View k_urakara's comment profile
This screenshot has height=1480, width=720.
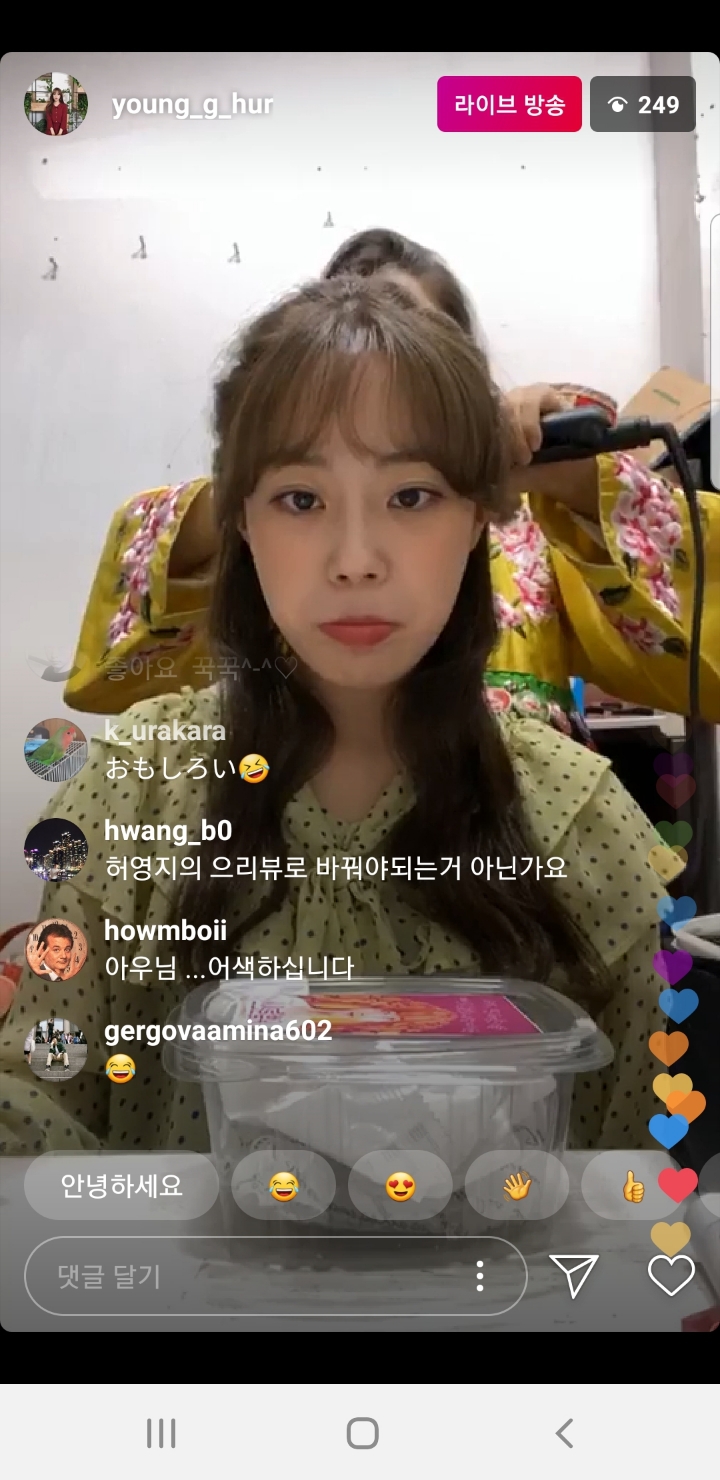[56, 750]
